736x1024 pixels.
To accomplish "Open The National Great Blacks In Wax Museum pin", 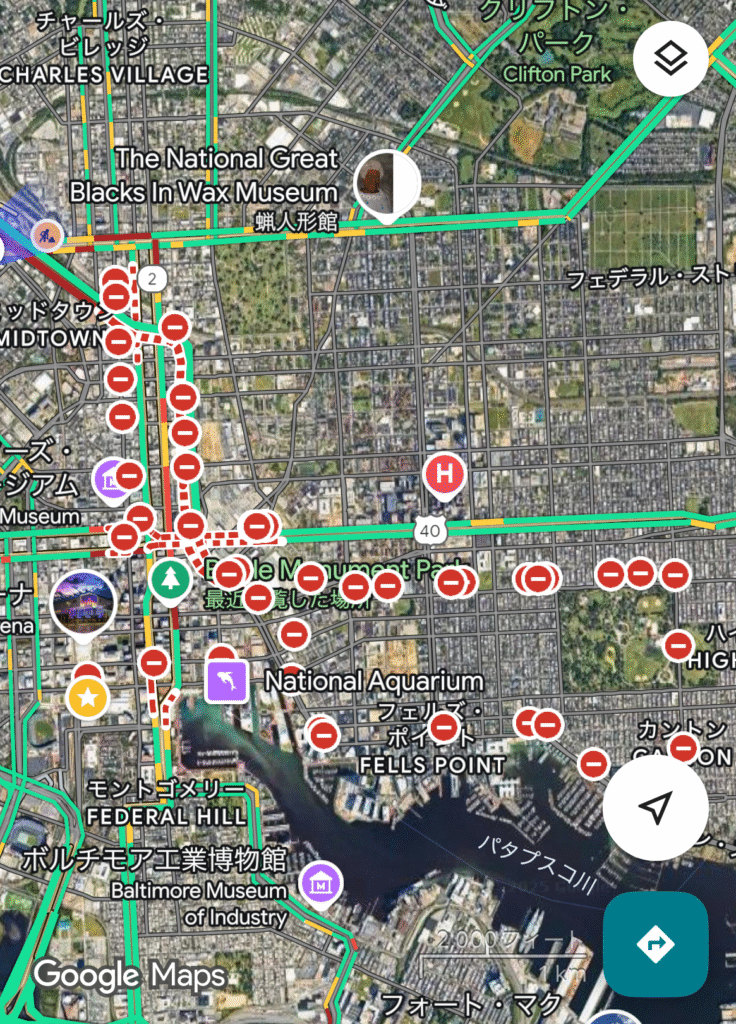I will click(x=387, y=183).
